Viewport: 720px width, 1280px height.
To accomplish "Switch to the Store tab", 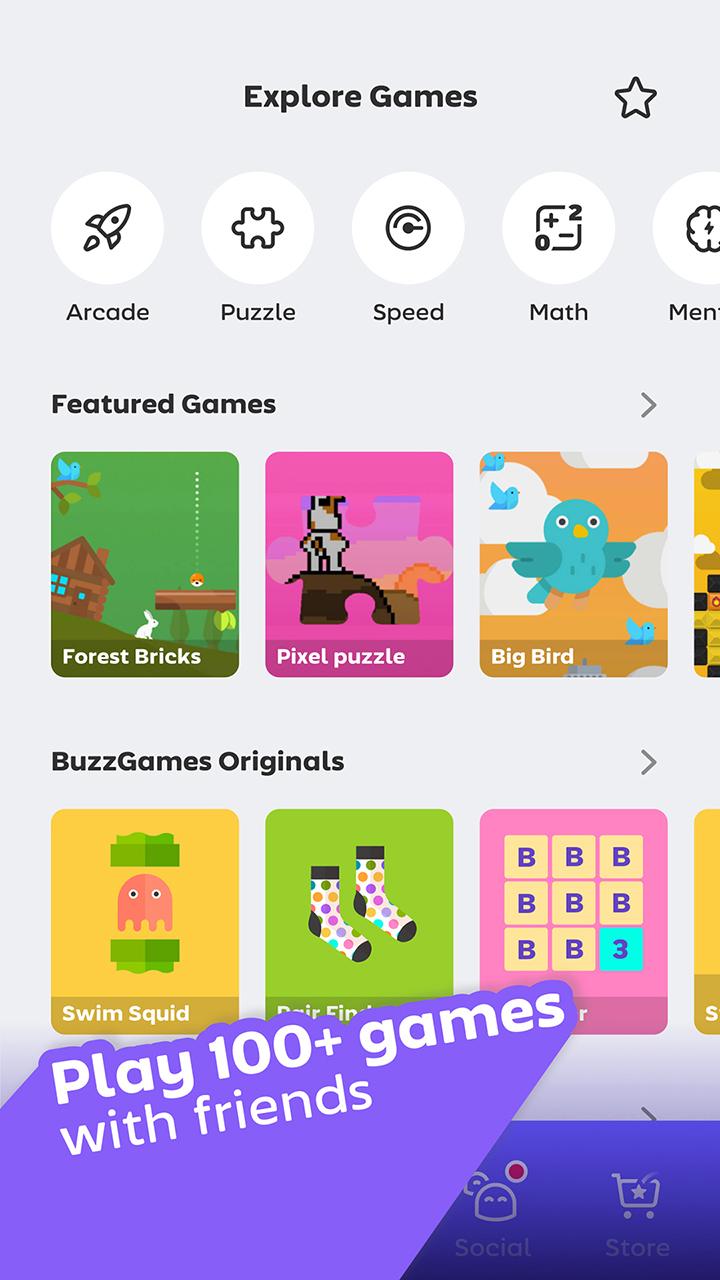I will 637,1210.
